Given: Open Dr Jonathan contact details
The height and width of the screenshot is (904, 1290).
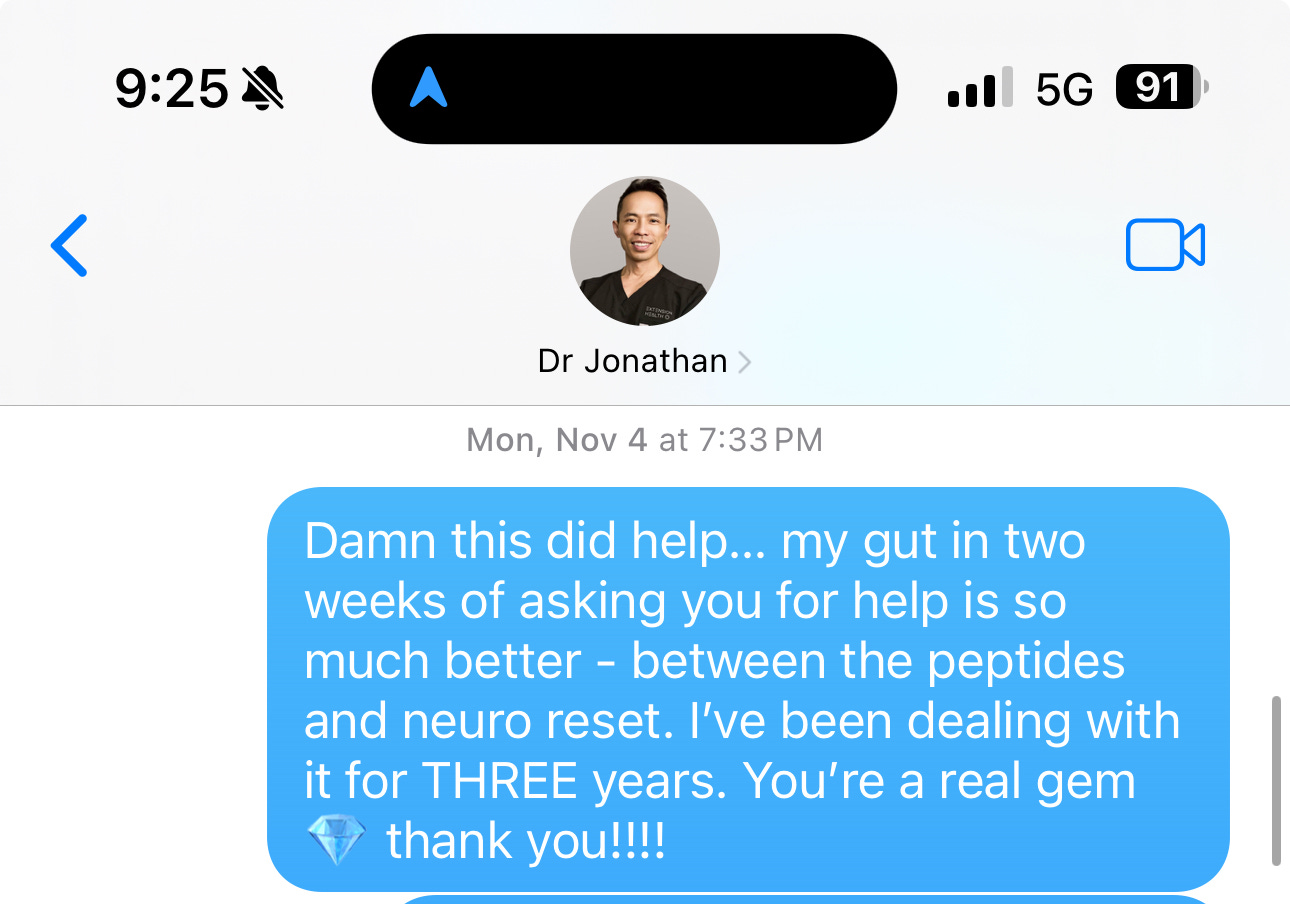Looking at the screenshot, I should (644, 361).
